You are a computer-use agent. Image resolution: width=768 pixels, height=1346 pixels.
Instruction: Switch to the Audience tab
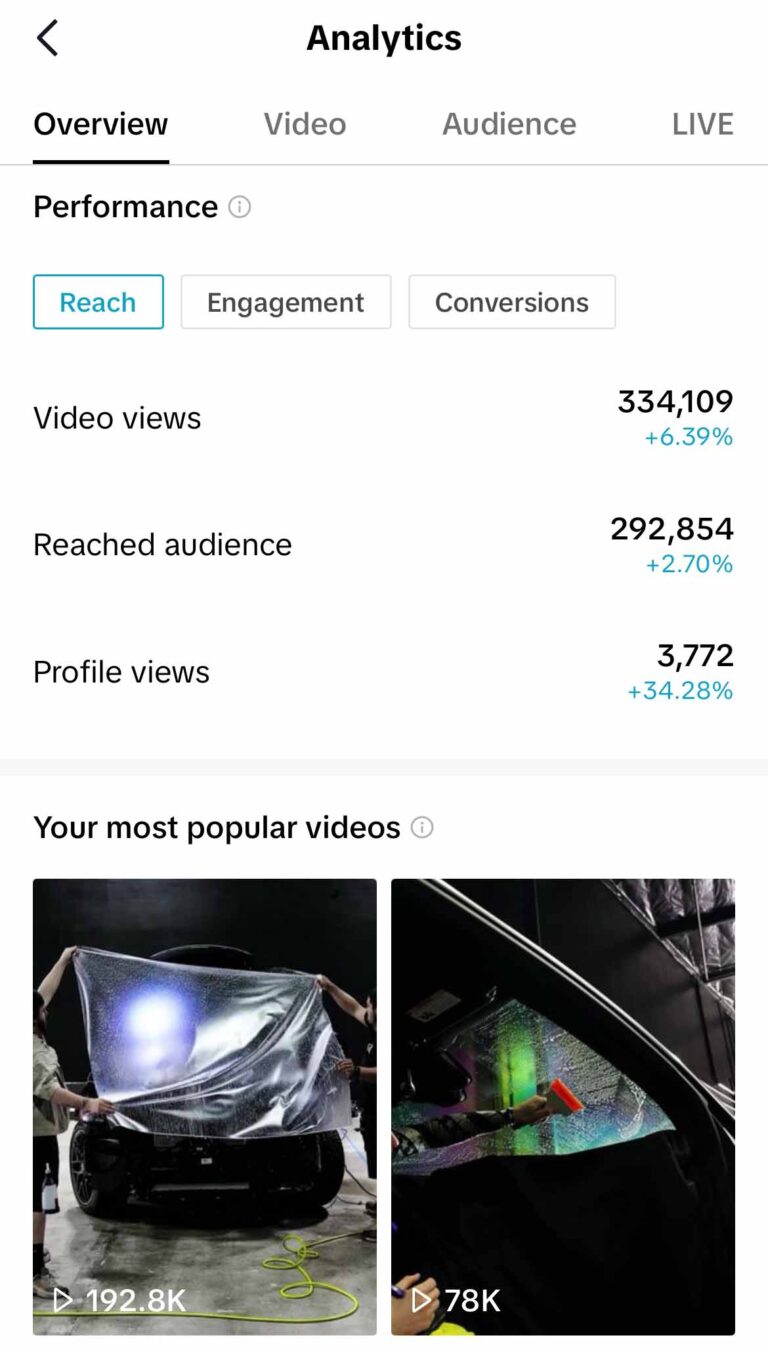[x=509, y=124]
